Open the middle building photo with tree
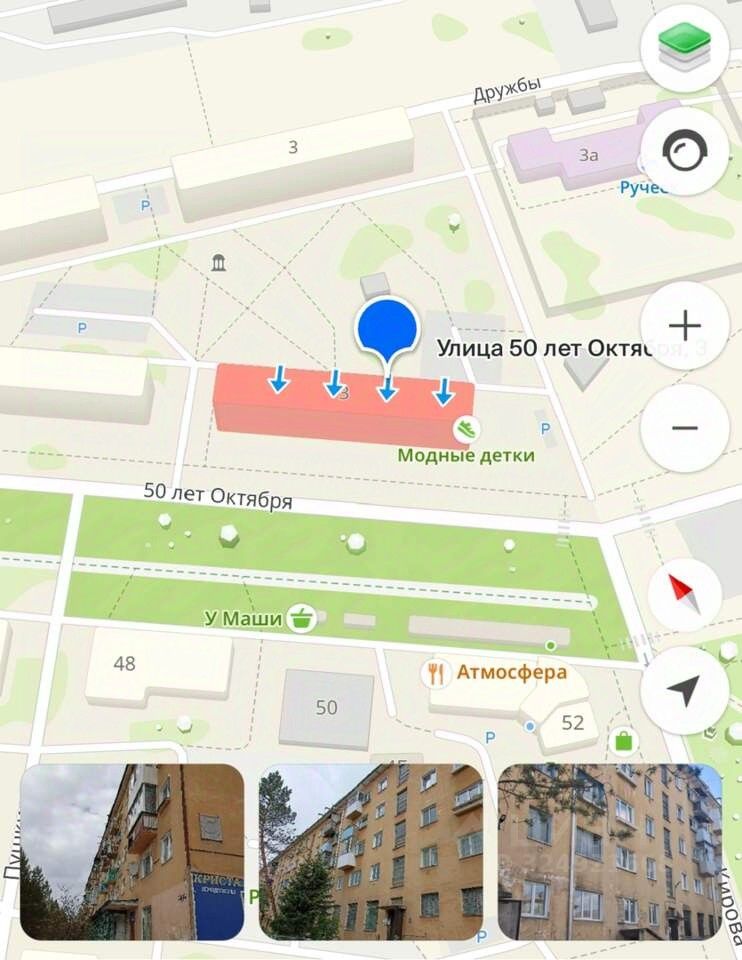Viewport: 742px width, 960px height. point(371,852)
